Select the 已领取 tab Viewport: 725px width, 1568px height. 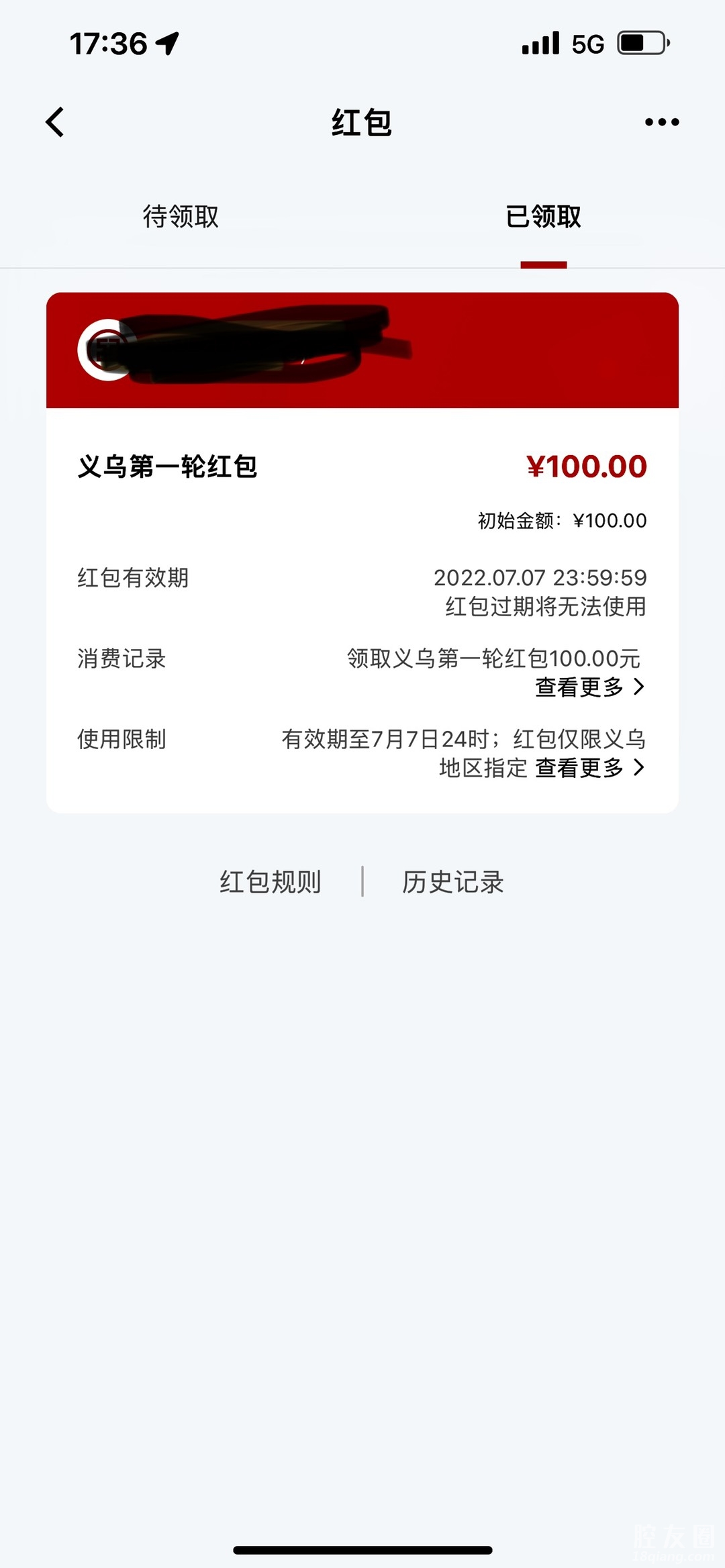click(x=543, y=217)
